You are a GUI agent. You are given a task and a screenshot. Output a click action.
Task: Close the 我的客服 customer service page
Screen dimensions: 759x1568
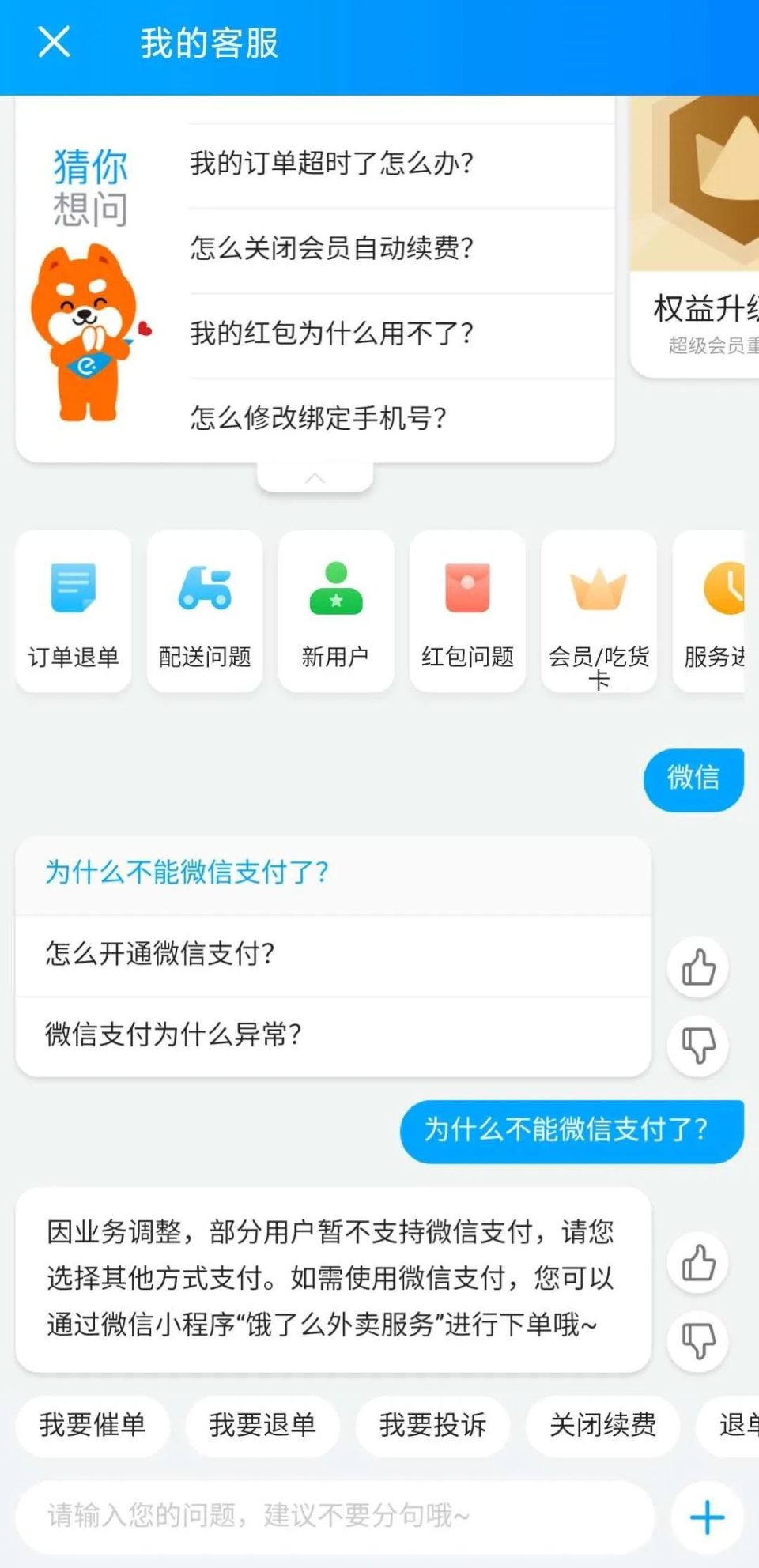(54, 43)
